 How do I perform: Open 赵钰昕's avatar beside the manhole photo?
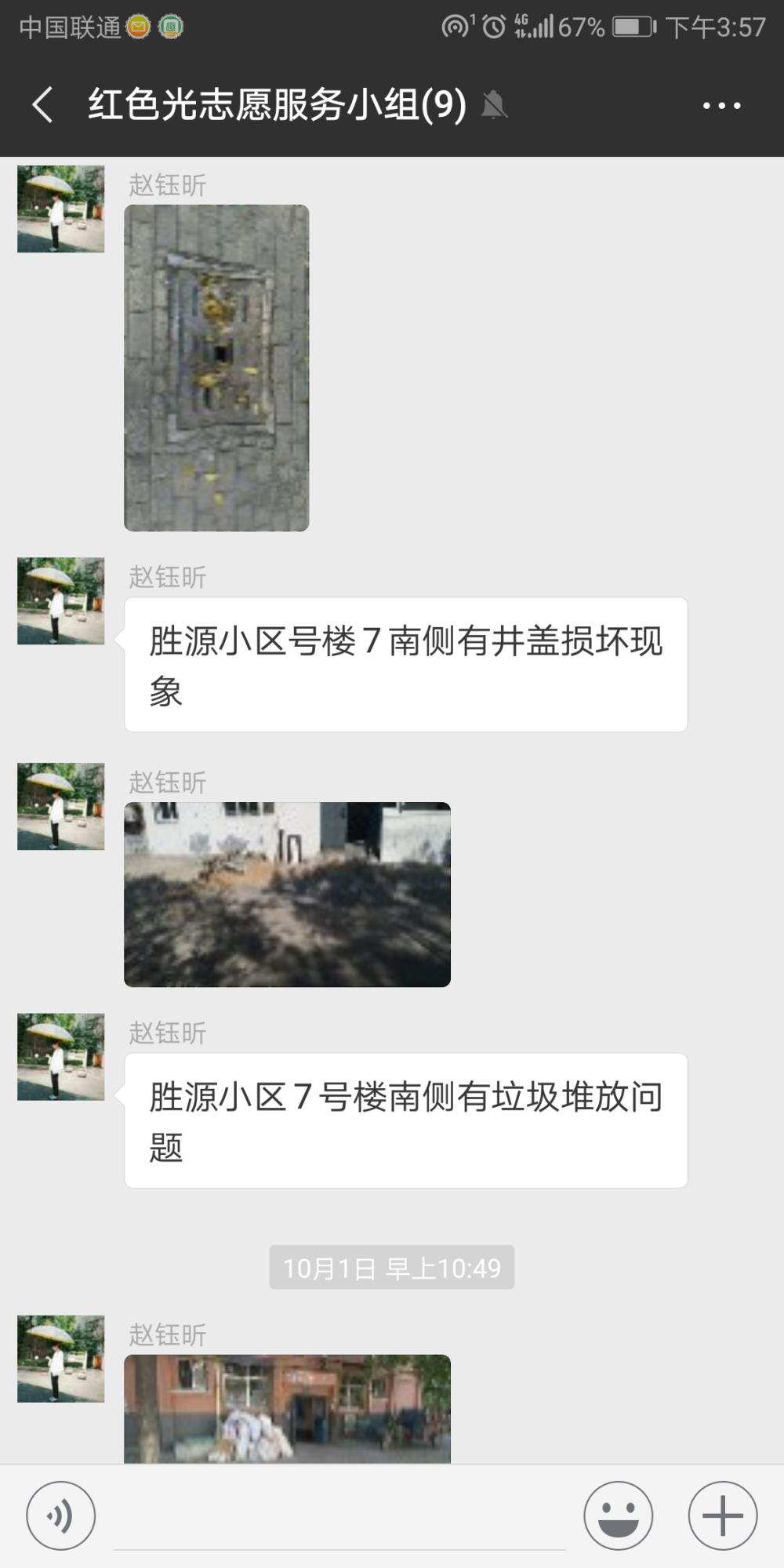(61, 209)
